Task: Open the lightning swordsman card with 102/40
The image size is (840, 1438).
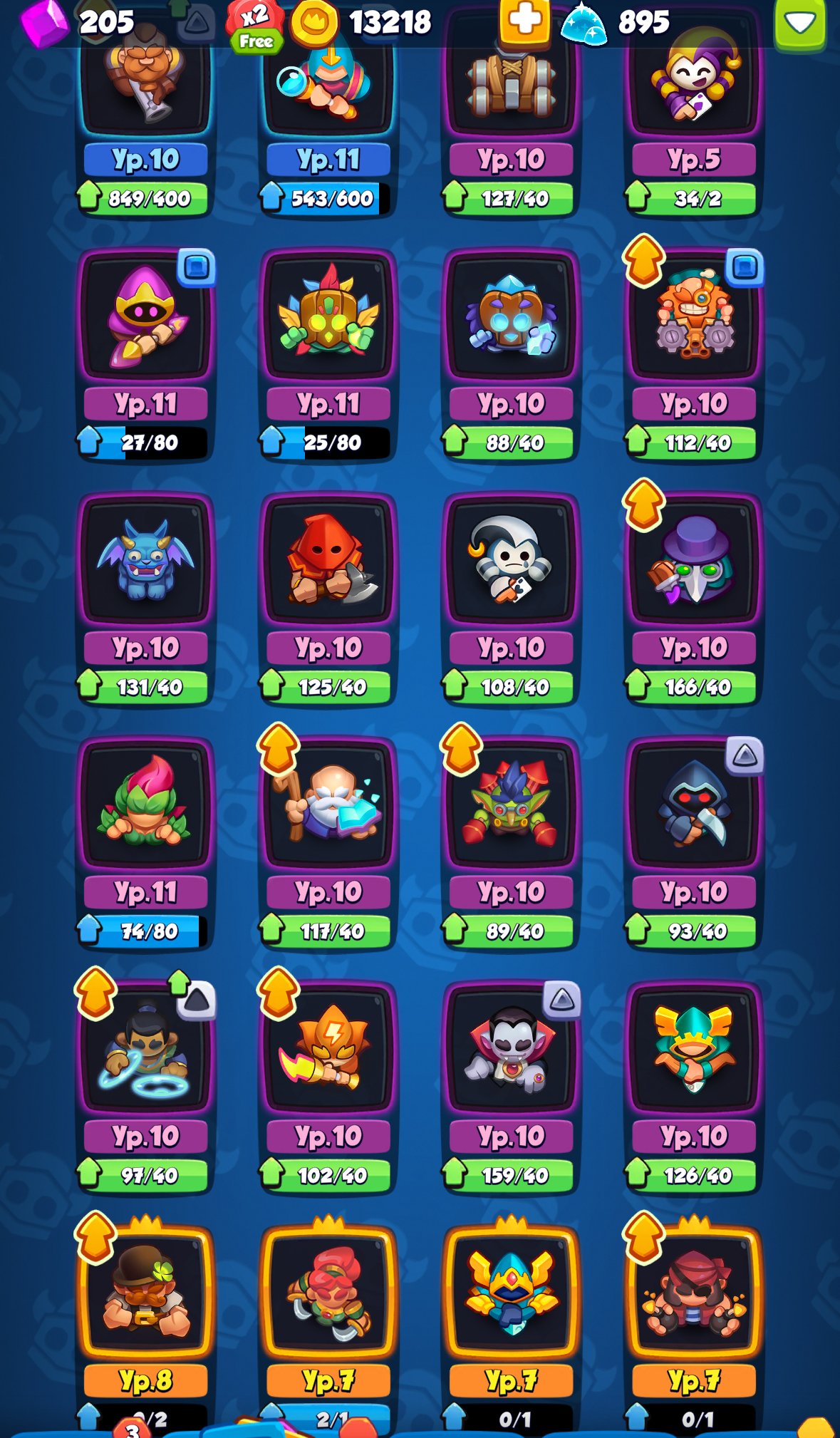Action: (x=328, y=1086)
